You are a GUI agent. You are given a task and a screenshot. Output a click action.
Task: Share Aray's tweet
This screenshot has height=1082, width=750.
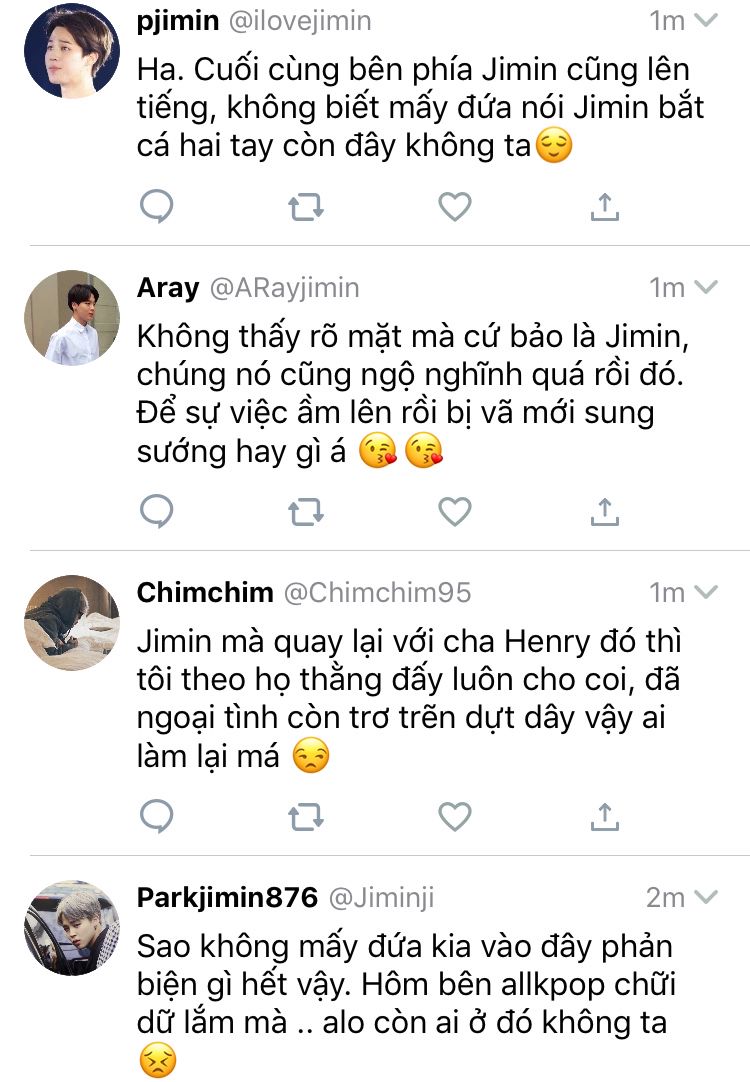(604, 512)
